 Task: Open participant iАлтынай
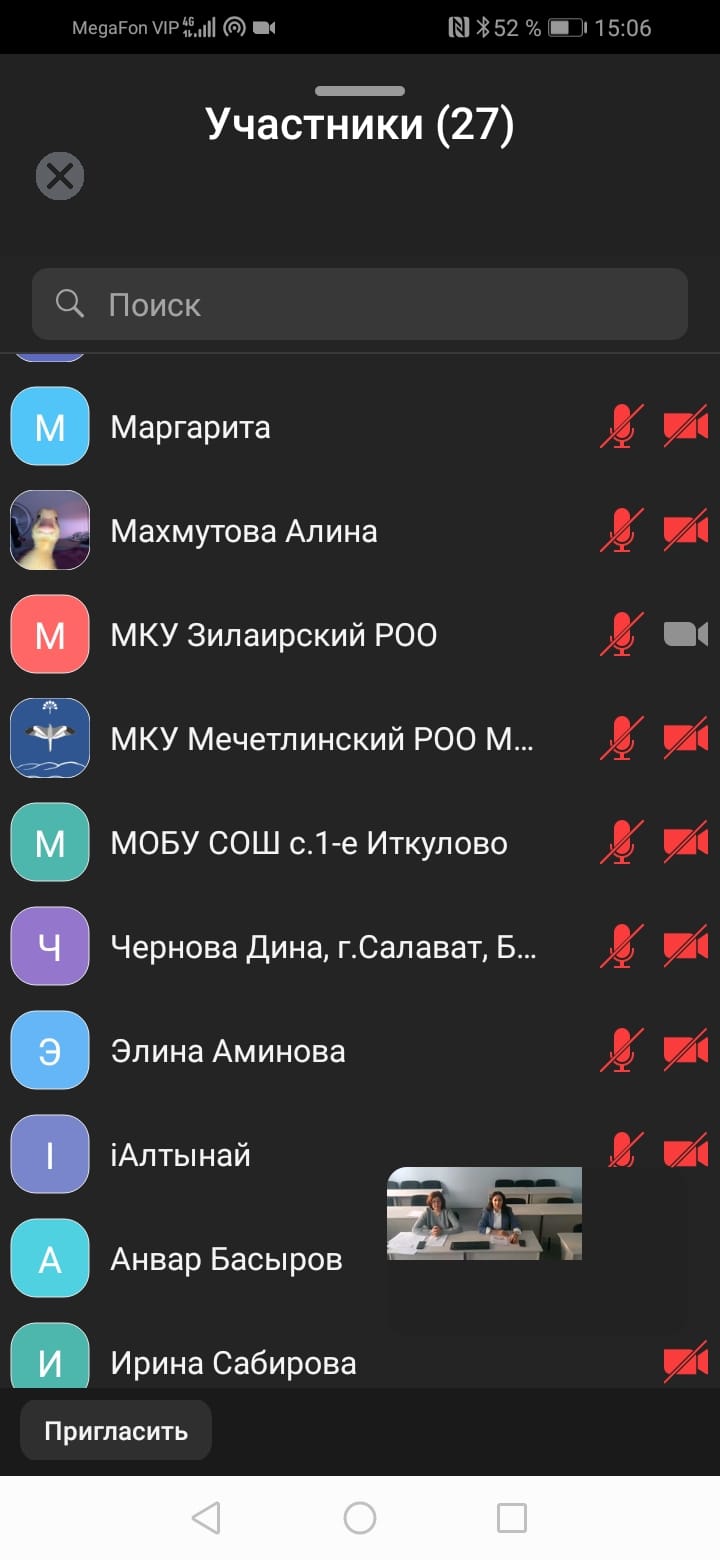(x=180, y=1155)
